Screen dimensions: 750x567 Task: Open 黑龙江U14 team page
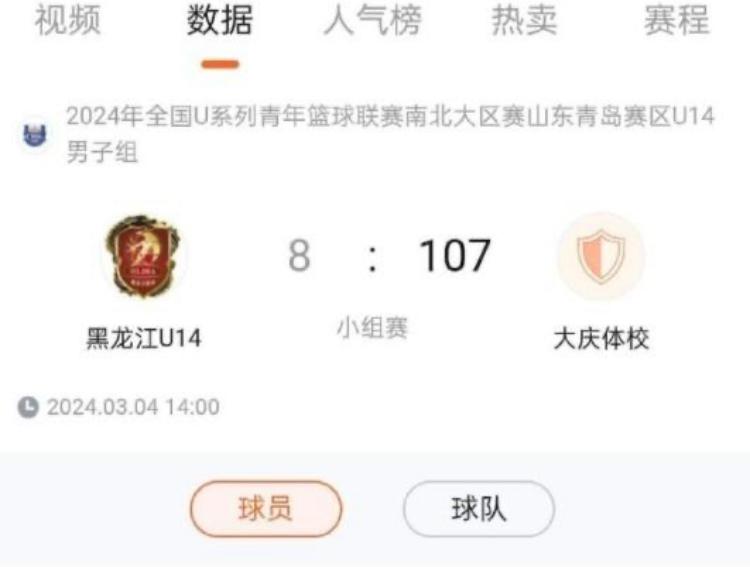coord(144,257)
